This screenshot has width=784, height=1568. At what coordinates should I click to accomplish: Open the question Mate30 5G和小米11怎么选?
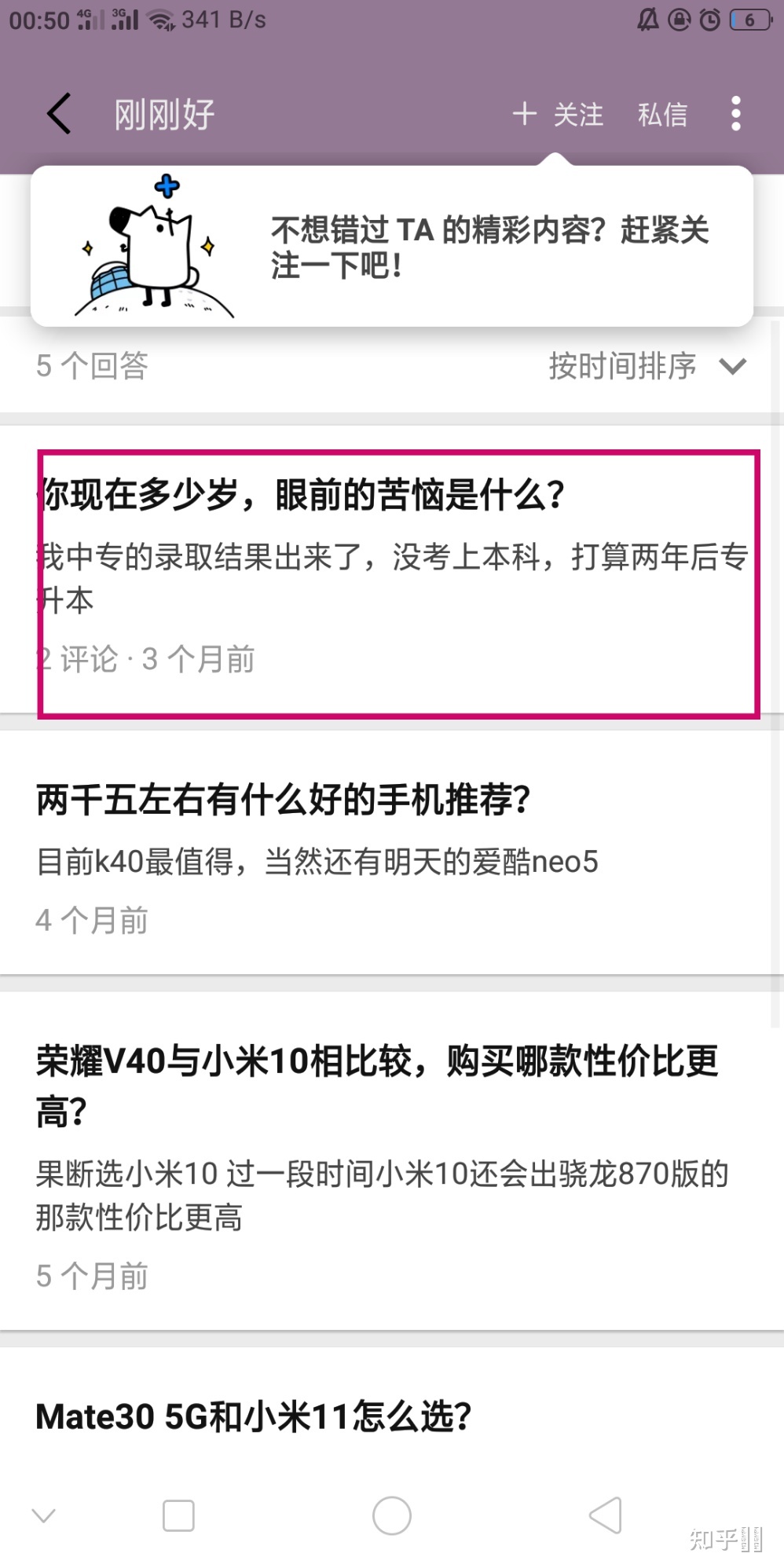coord(254,1417)
